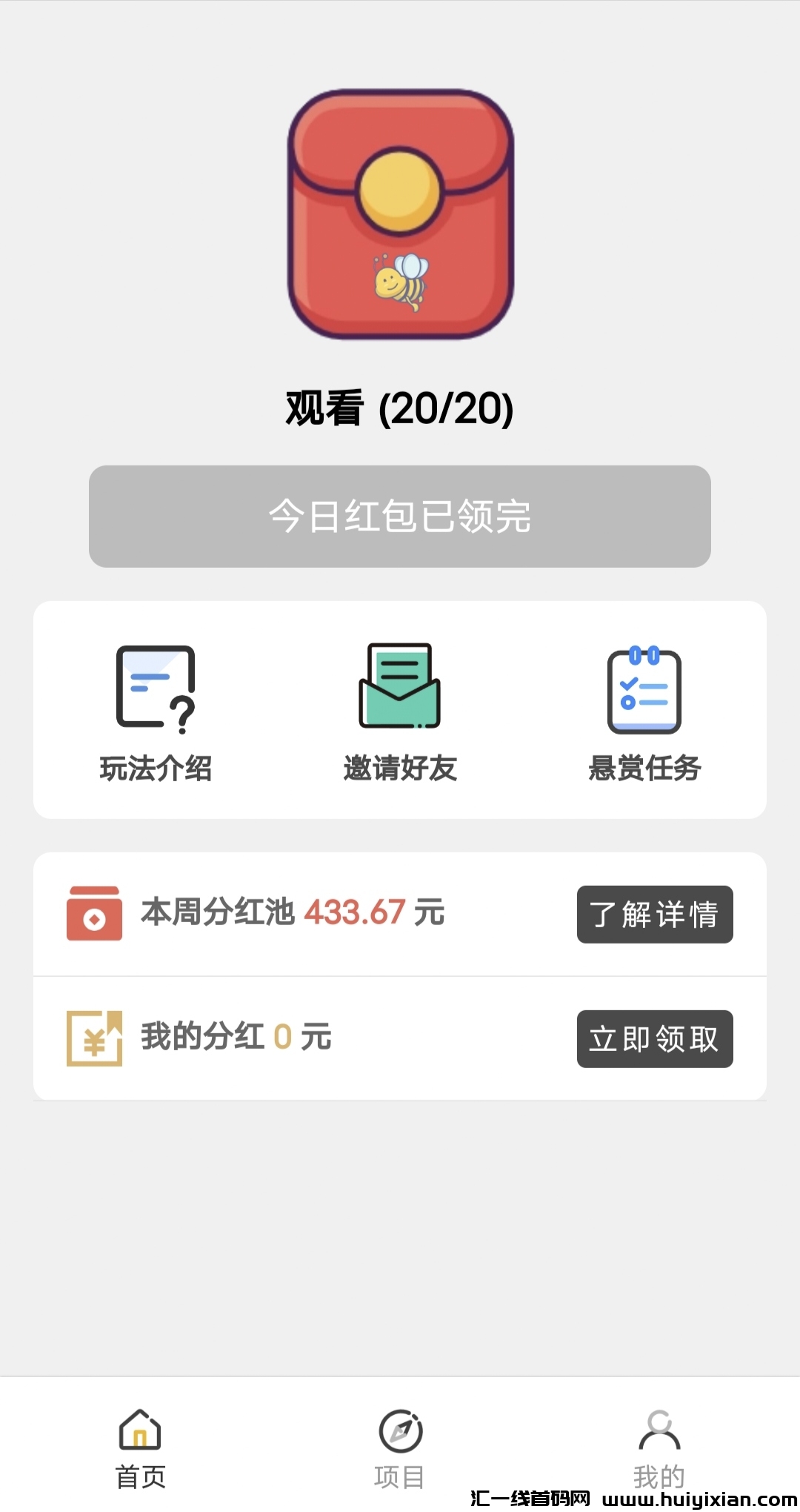Click the grey 今日红包已领完 button

tap(400, 516)
